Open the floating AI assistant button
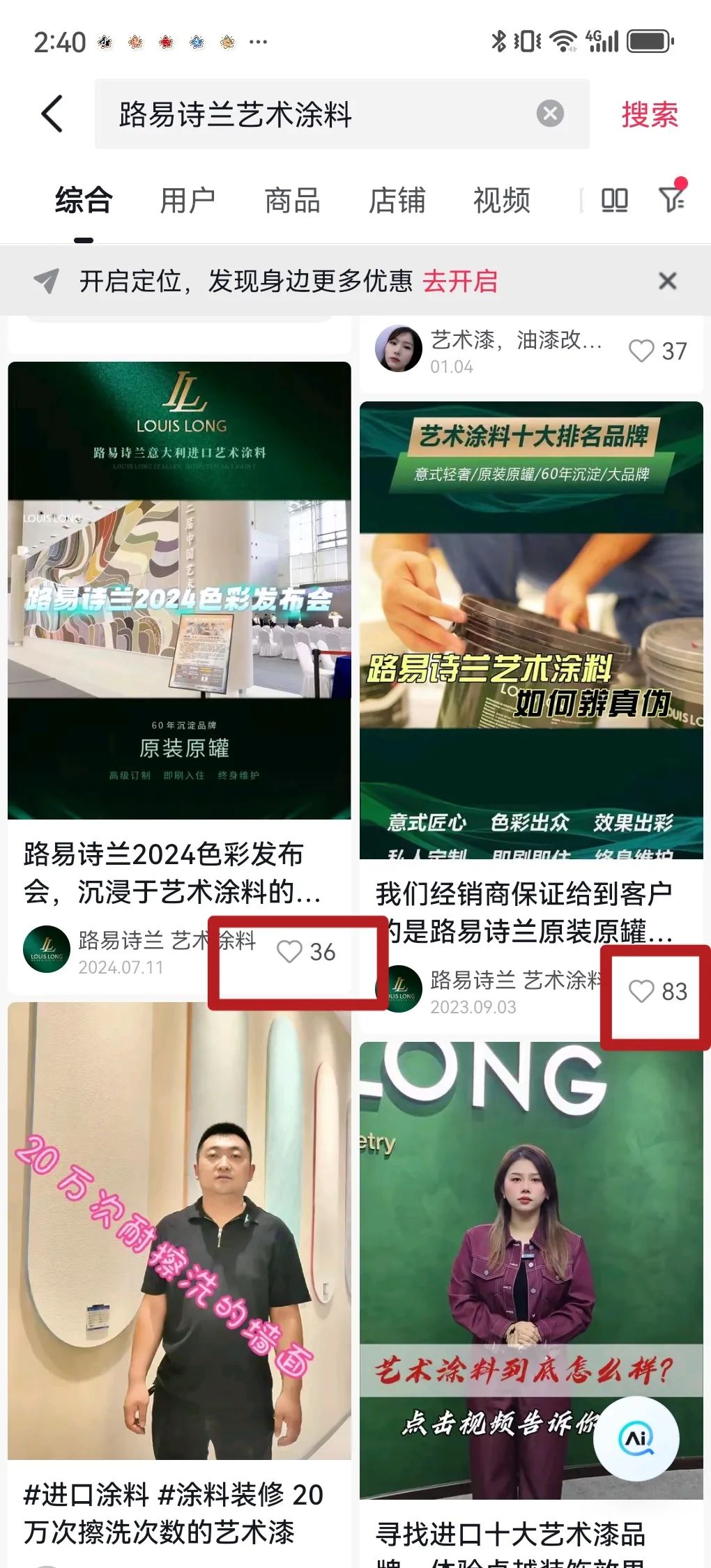The width and height of the screenshot is (711, 1568). [636, 1438]
